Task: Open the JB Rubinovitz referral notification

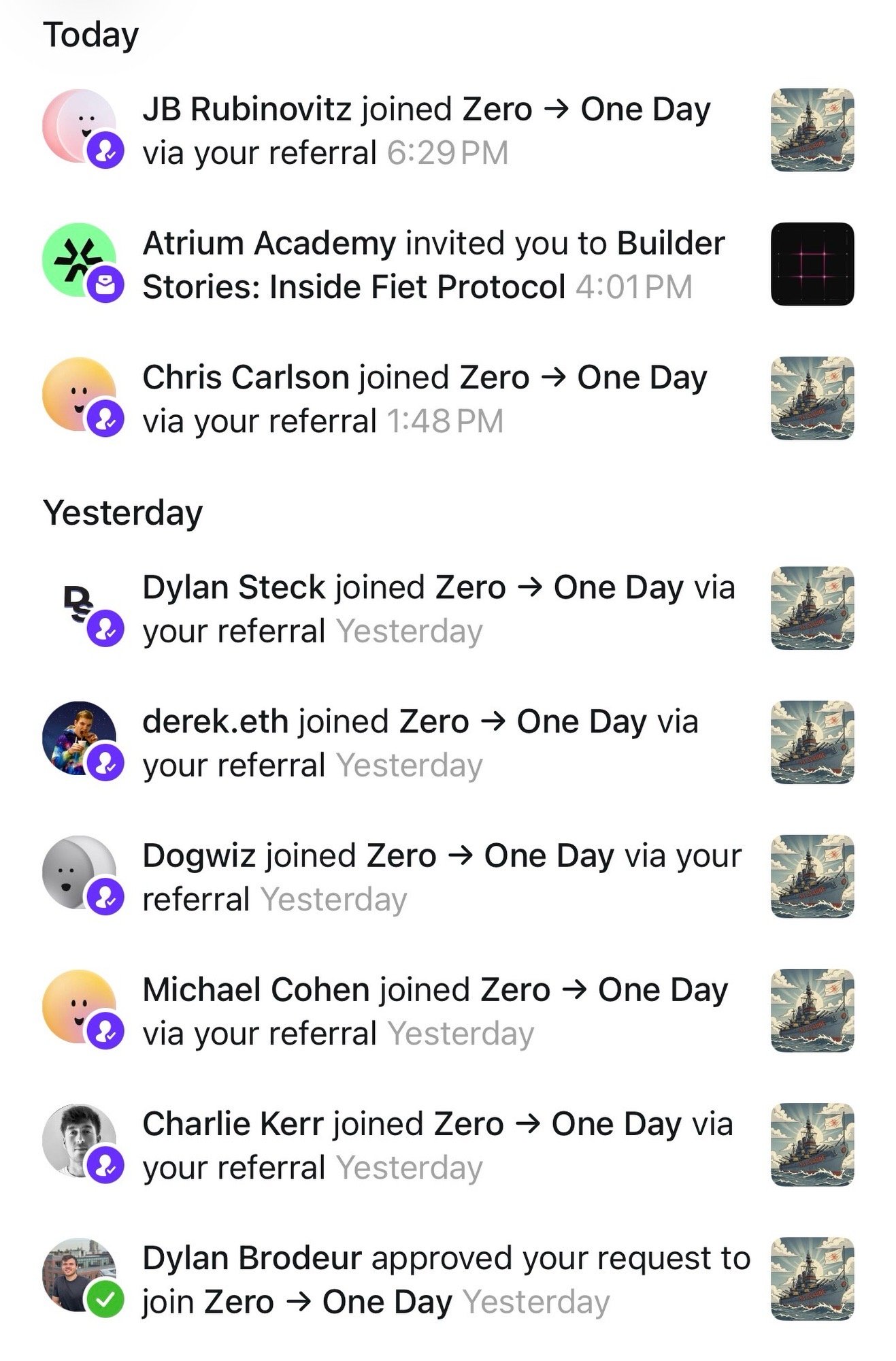Action: click(422, 131)
